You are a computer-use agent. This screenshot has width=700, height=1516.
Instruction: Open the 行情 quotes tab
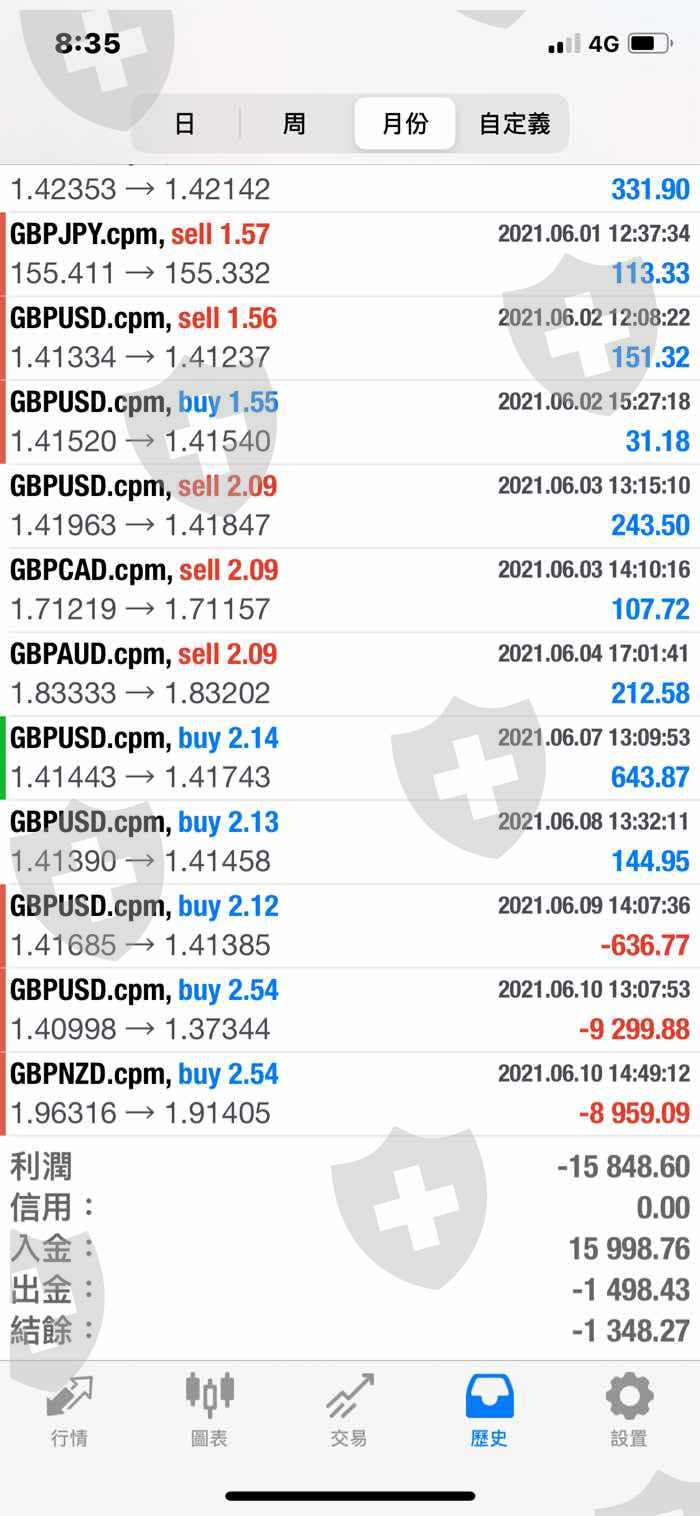[69, 1410]
